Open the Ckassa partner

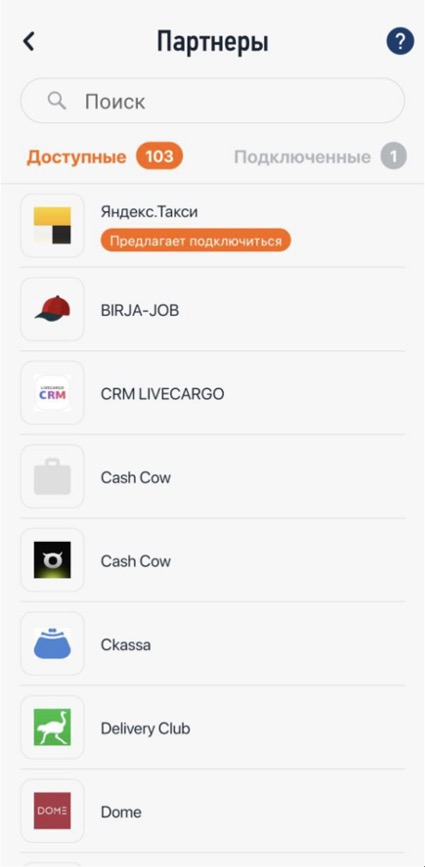212,644
